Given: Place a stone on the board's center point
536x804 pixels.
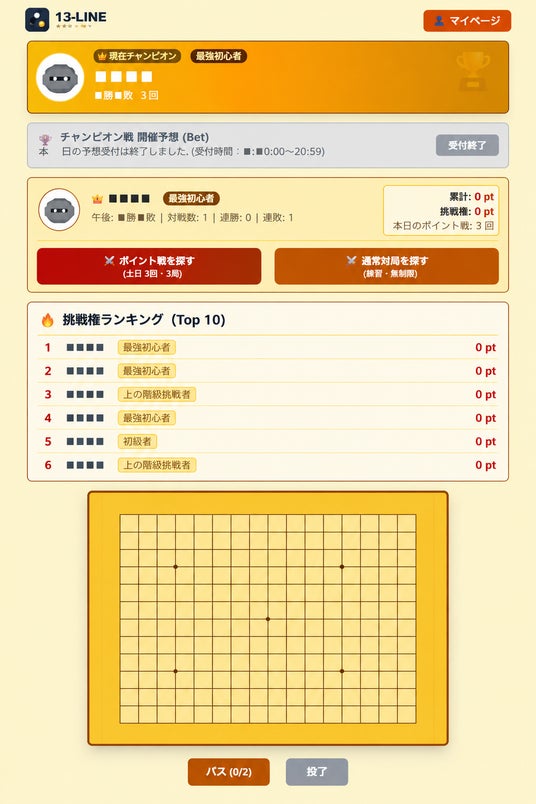Looking at the screenshot, I should coord(268,619).
